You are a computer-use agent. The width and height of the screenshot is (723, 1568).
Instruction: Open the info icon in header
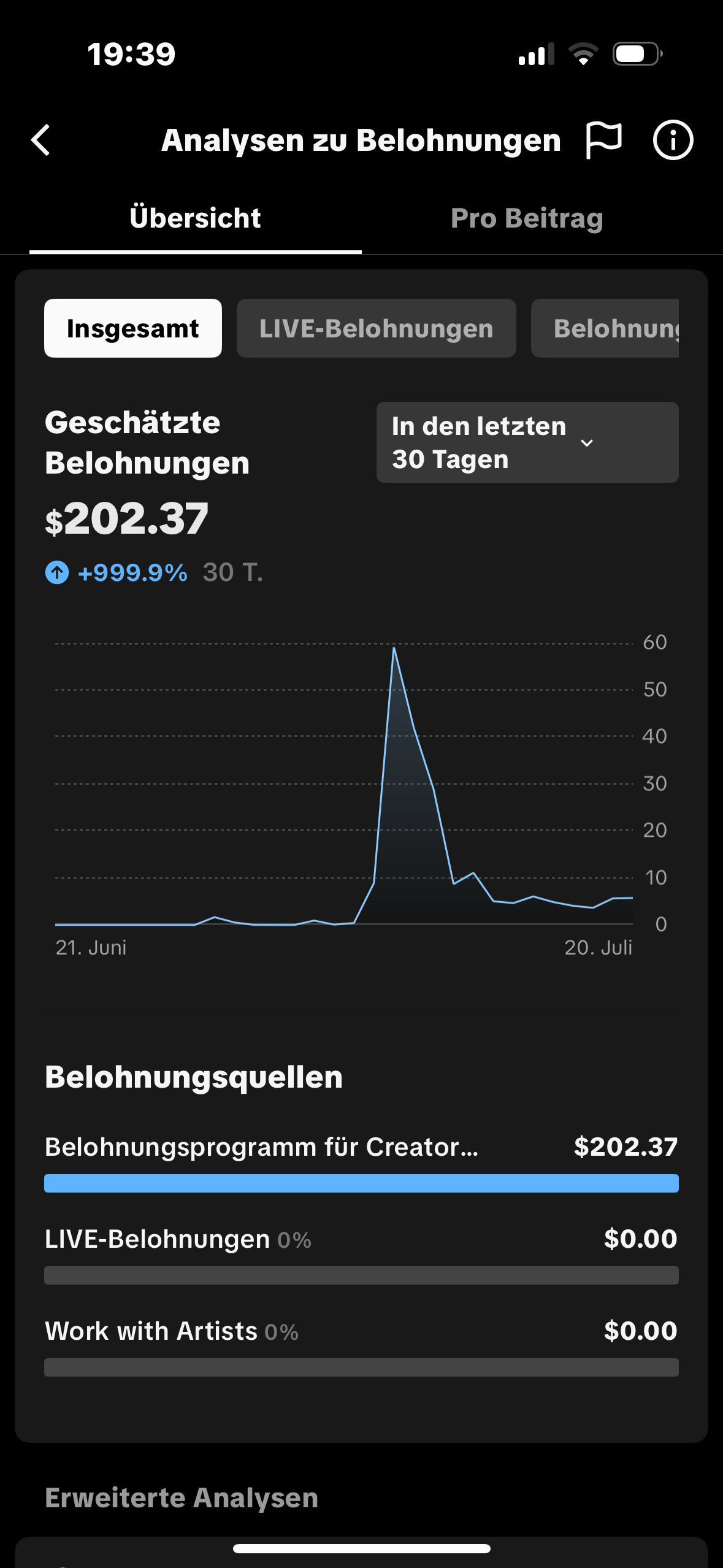point(673,140)
